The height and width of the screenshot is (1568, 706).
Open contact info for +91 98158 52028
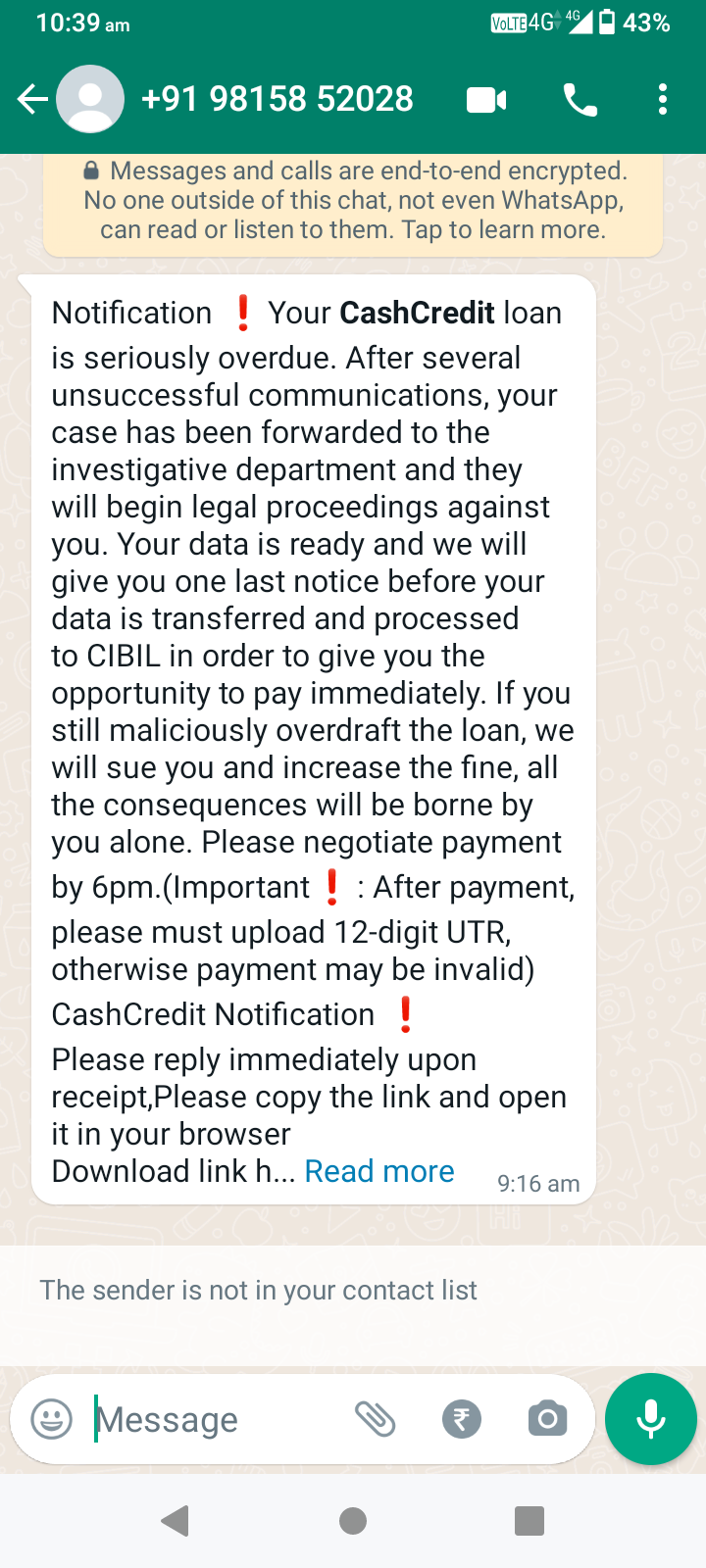tap(277, 99)
